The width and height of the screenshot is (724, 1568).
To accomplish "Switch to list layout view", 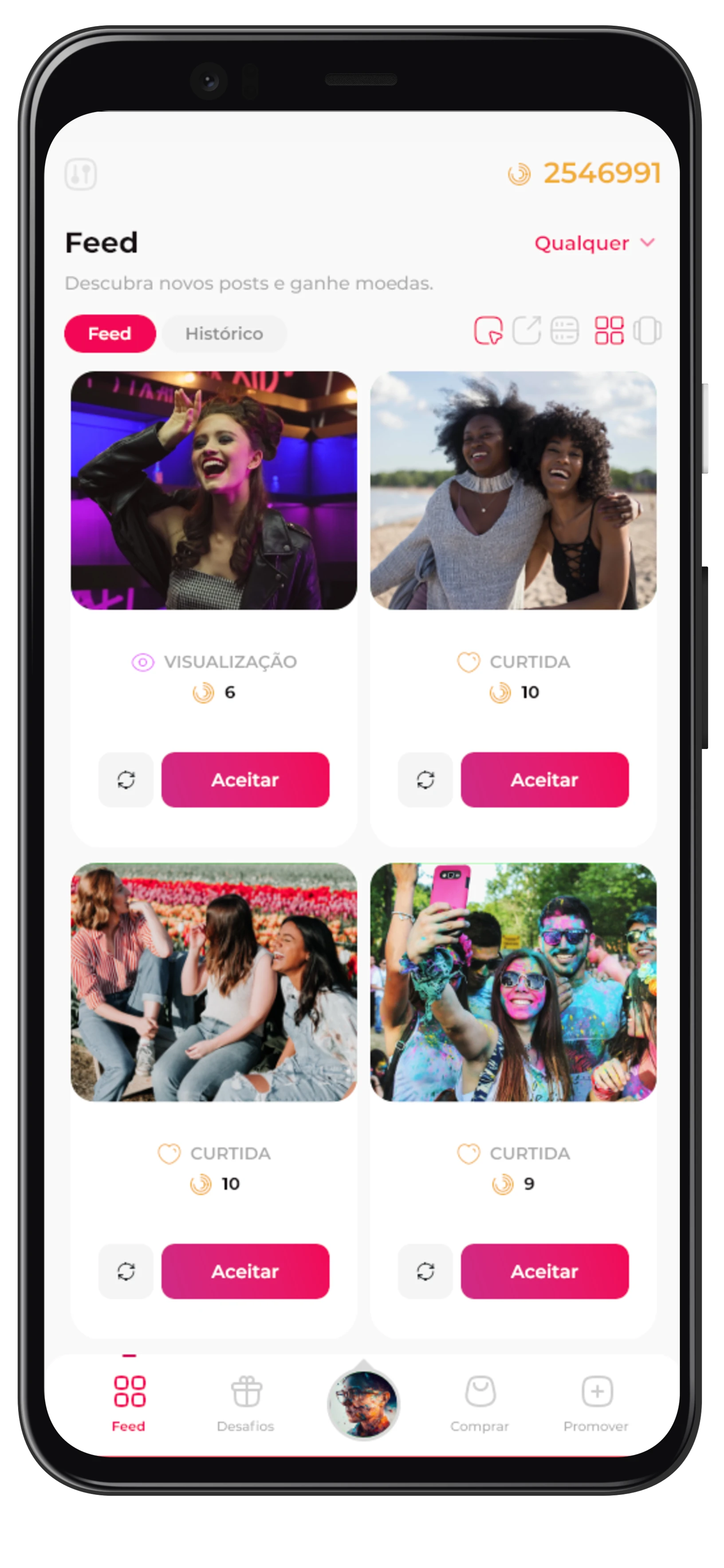I will click(564, 331).
